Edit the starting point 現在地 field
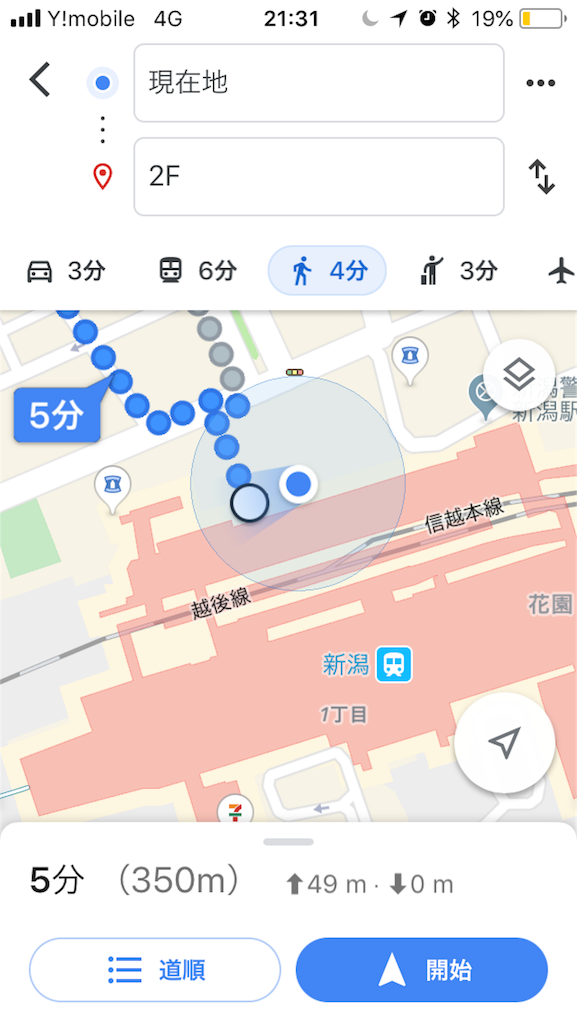This screenshot has height=1024, width=577. [x=319, y=83]
